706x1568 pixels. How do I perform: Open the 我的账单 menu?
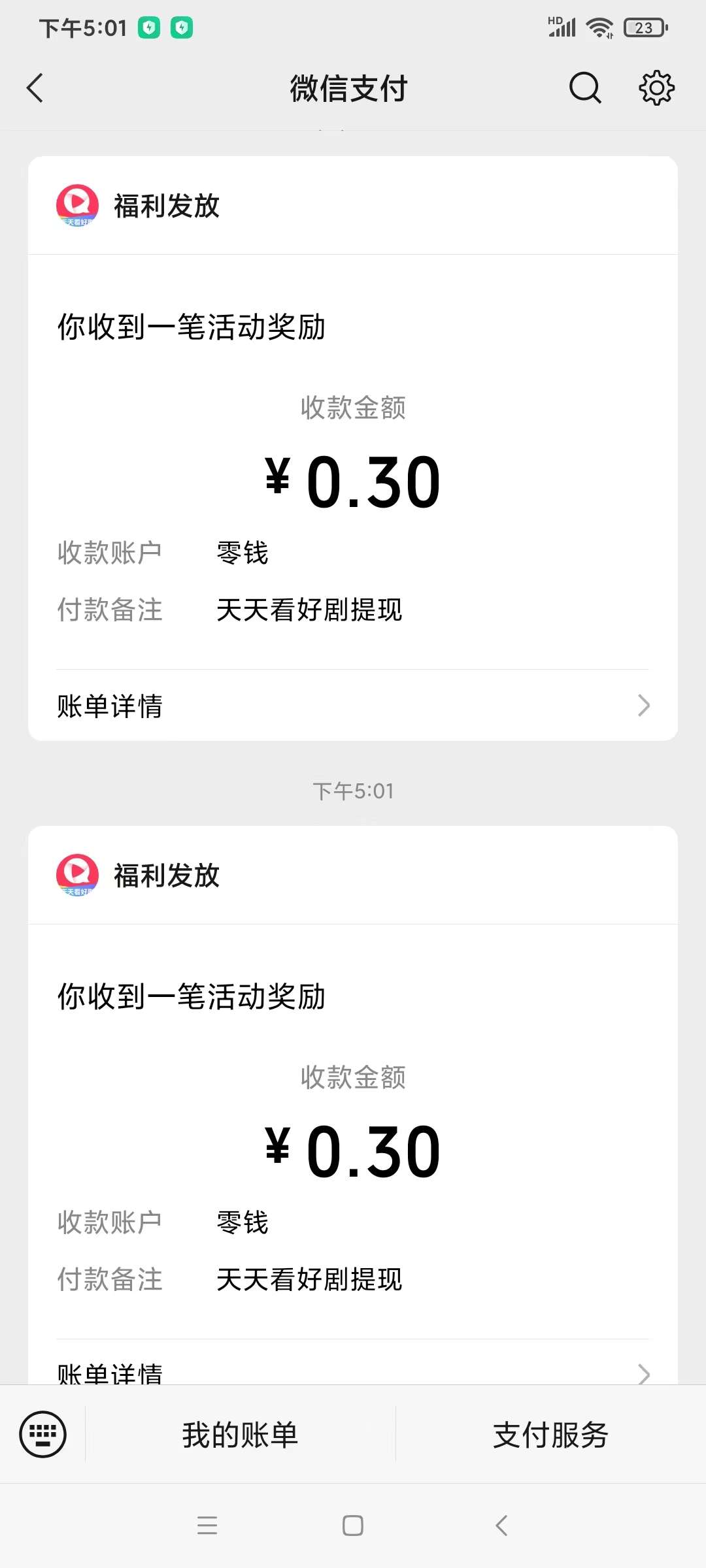click(240, 1435)
